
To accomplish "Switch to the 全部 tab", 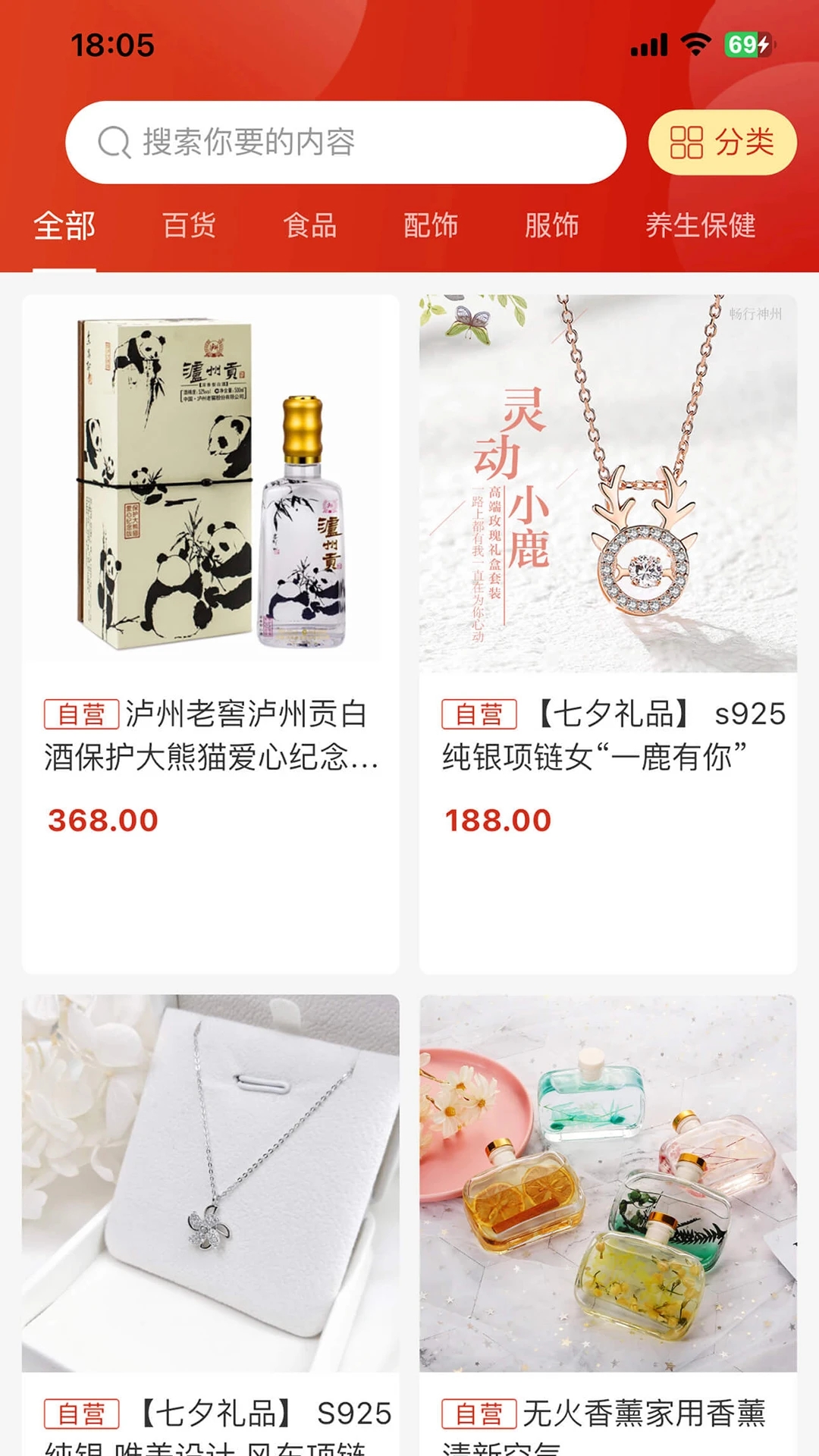I will (64, 226).
